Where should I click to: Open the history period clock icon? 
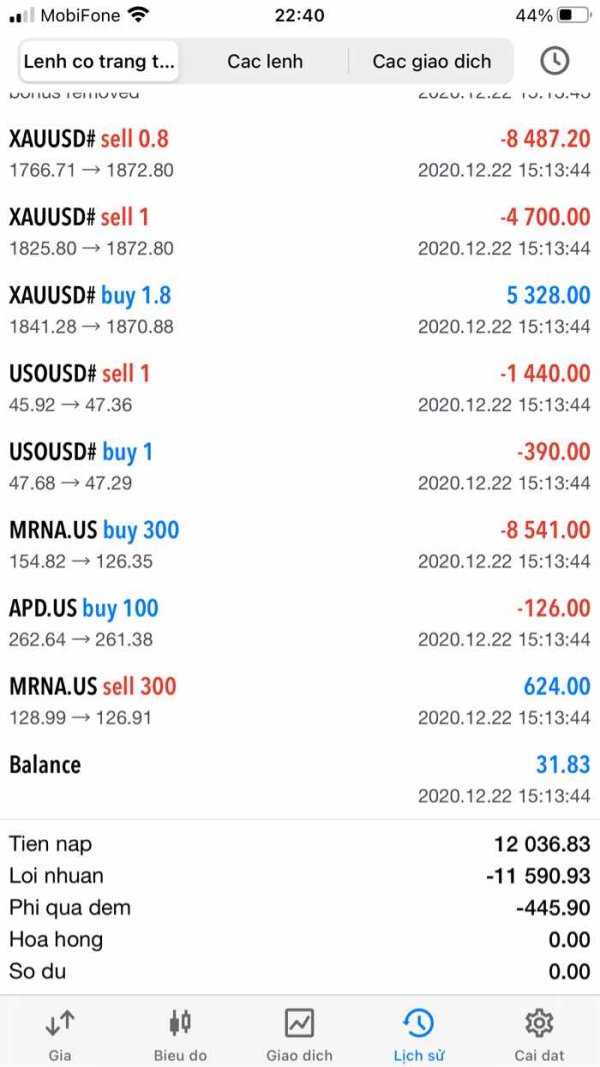pyautogui.click(x=554, y=61)
